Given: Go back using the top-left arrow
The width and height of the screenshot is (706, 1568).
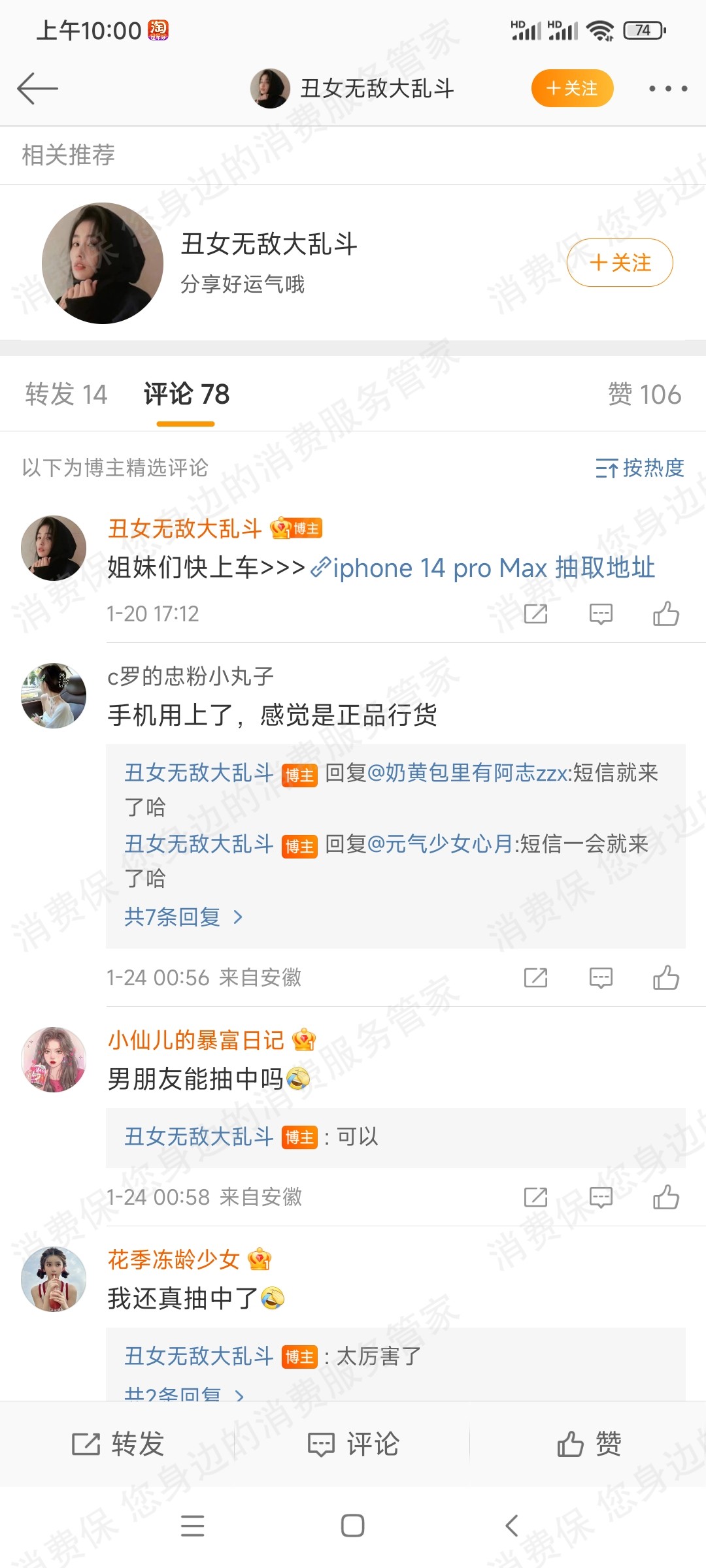Looking at the screenshot, I should 37,89.
